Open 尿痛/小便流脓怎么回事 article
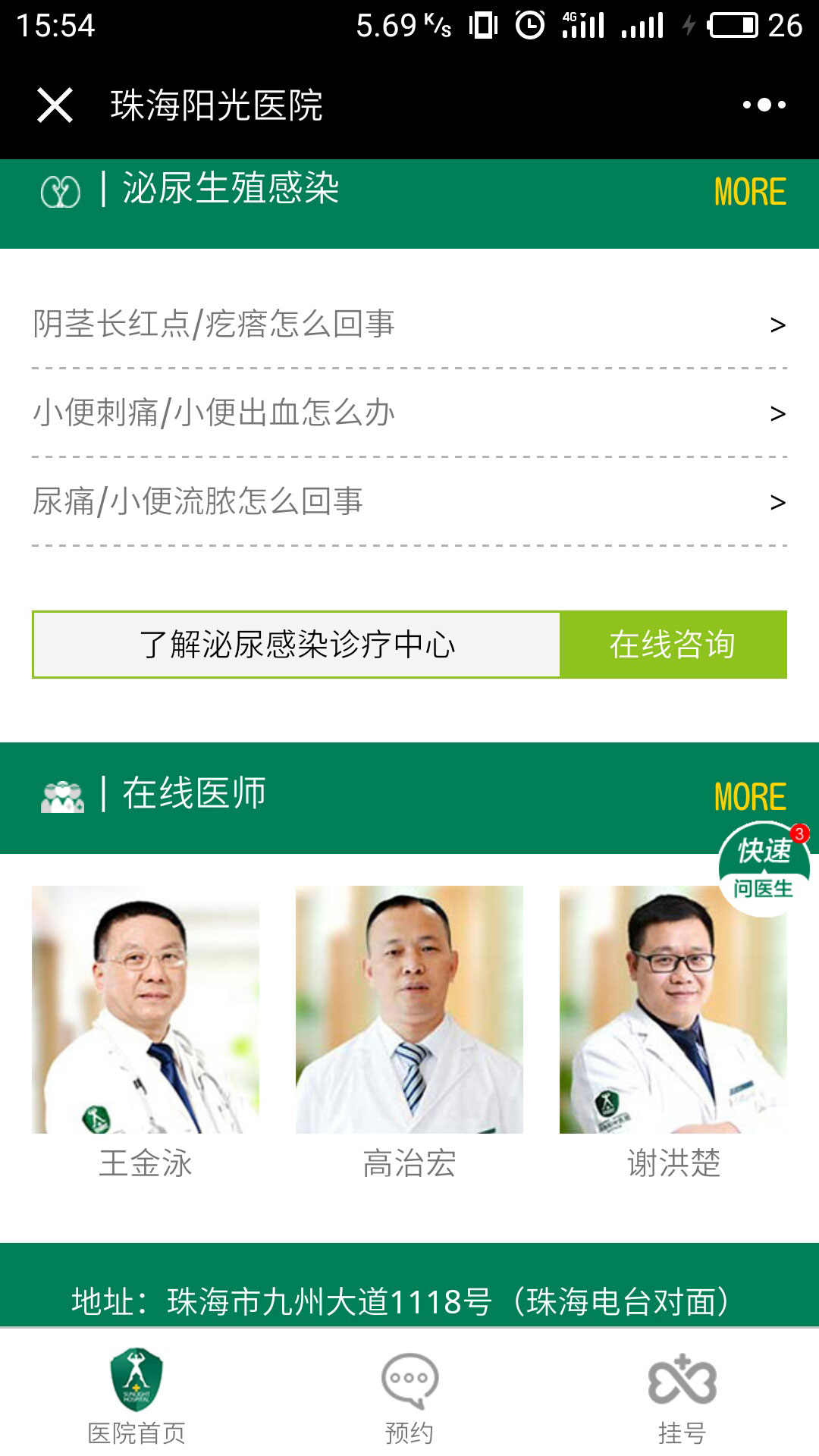Viewport: 819px width, 1456px height. coord(409,502)
